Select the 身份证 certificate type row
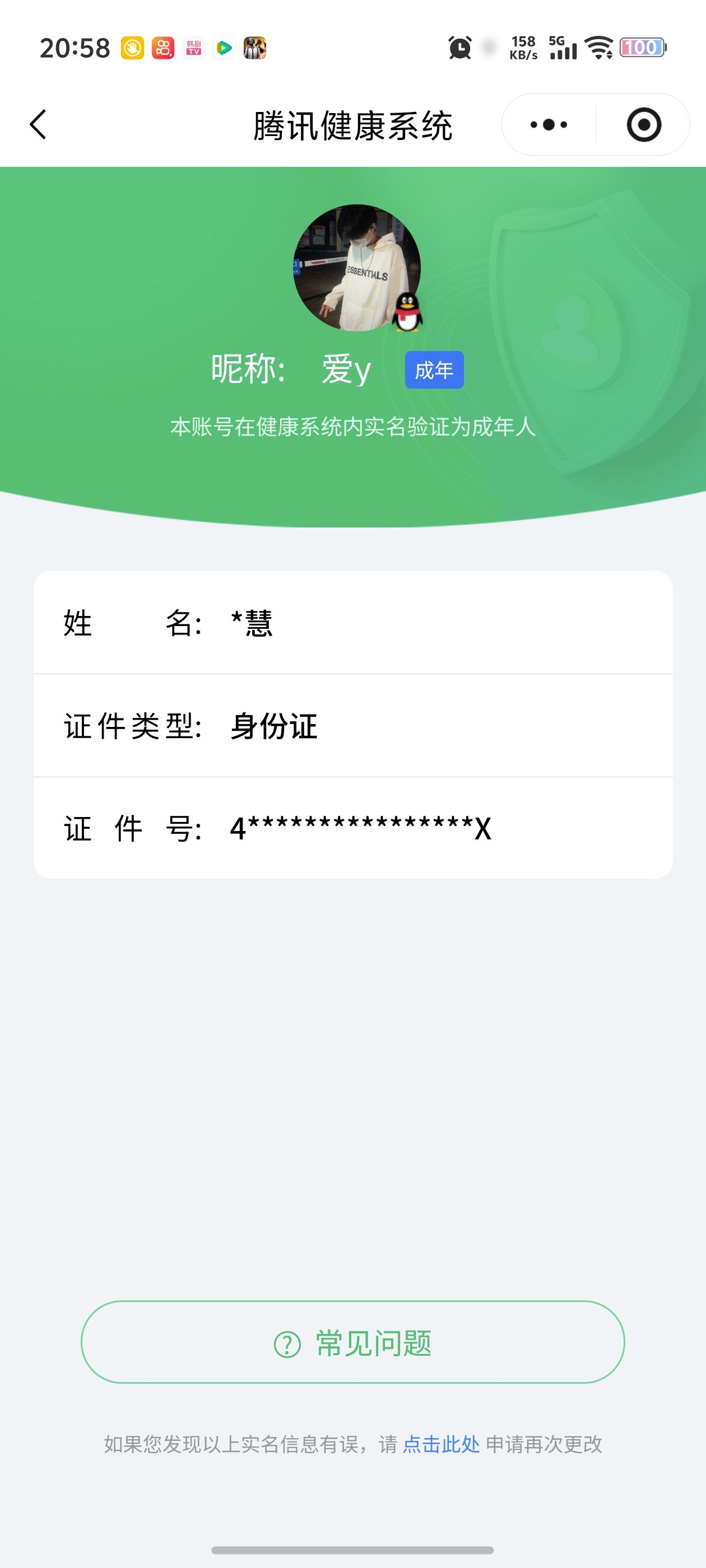The image size is (706, 1568). pos(352,726)
